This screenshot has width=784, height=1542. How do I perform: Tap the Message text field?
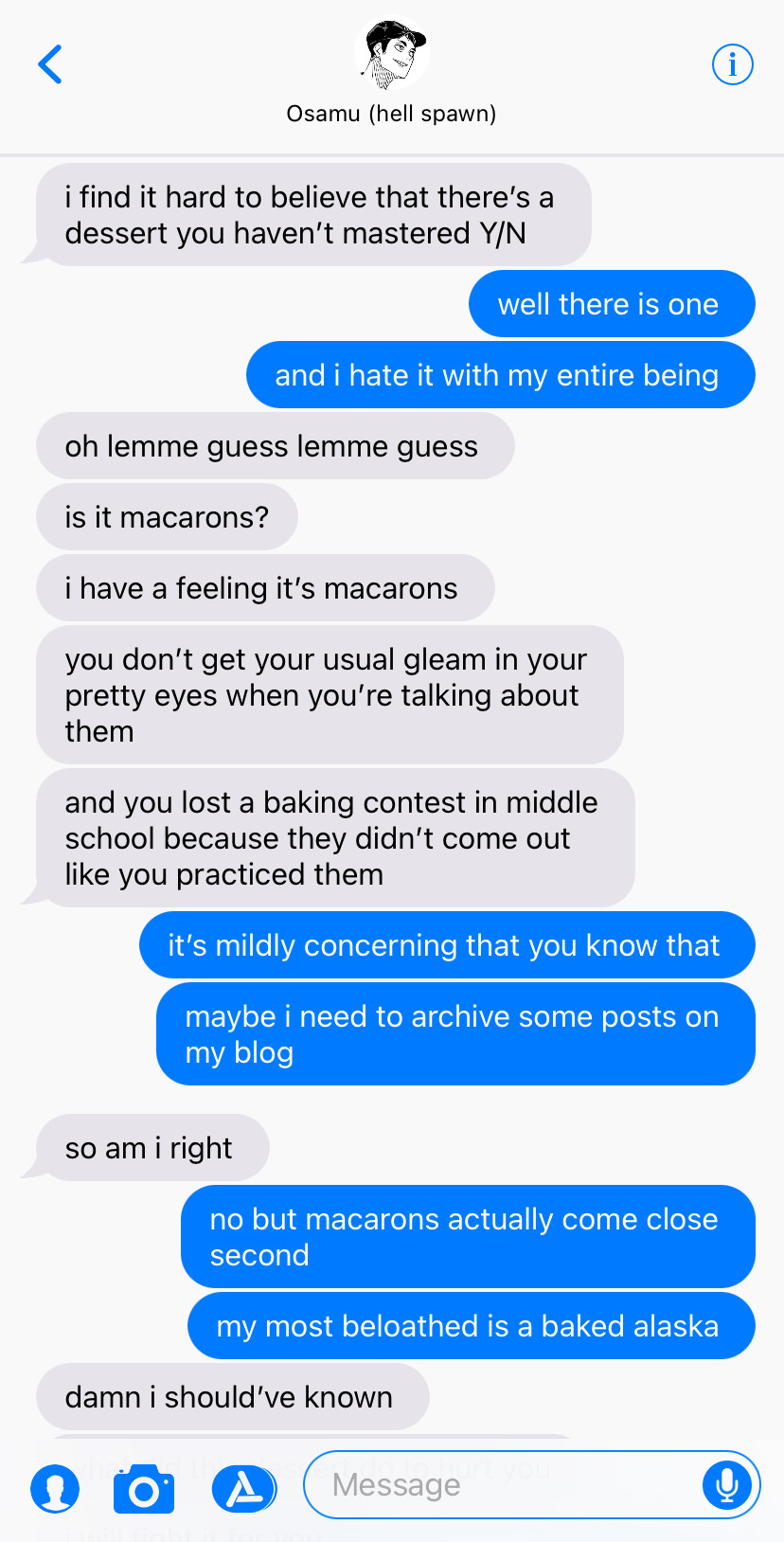click(502, 1484)
